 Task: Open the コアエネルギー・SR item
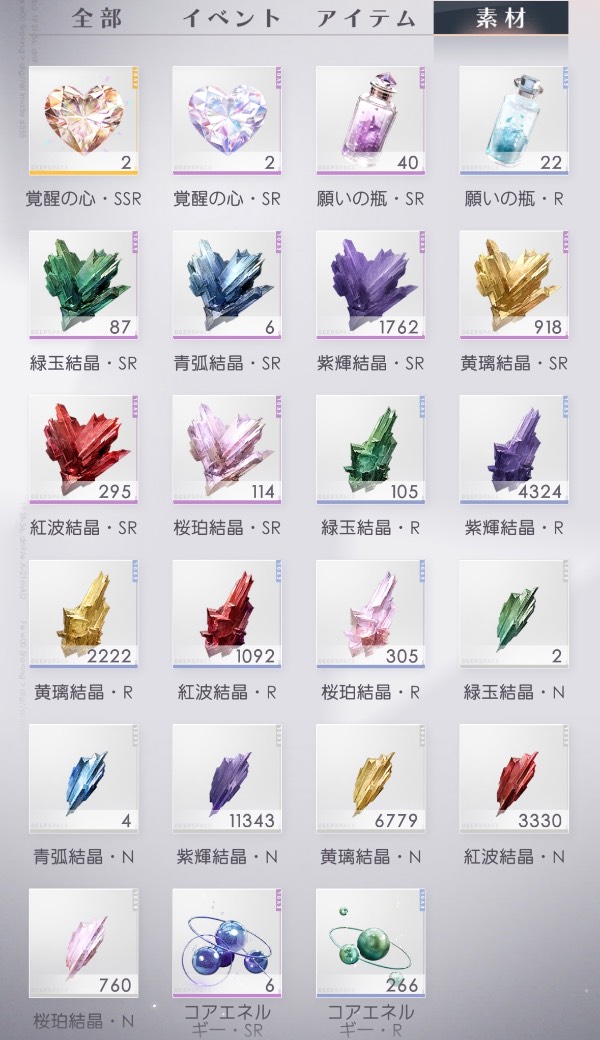[x=227, y=942]
